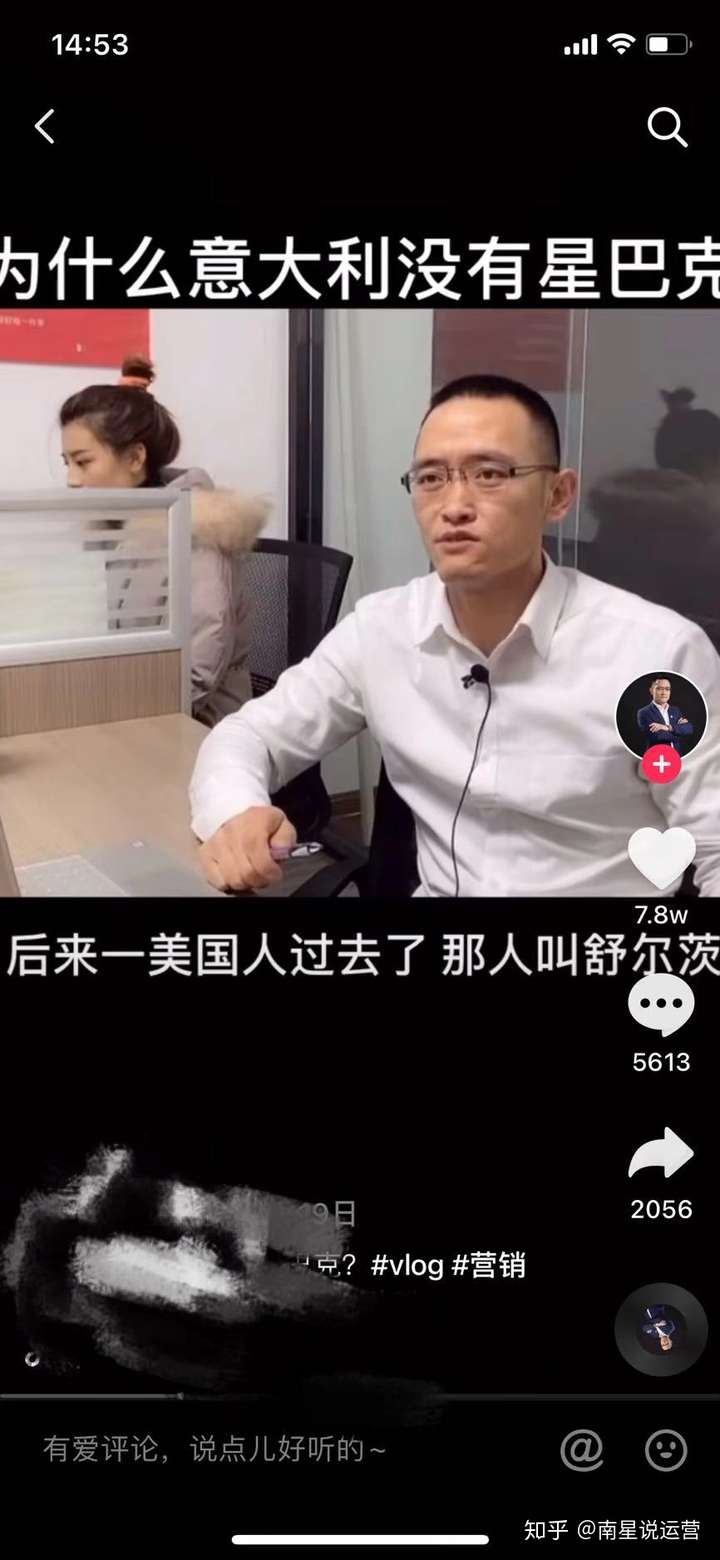Follow the creator via the plus badge
This screenshot has height=1560, width=720.
click(x=661, y=765)
